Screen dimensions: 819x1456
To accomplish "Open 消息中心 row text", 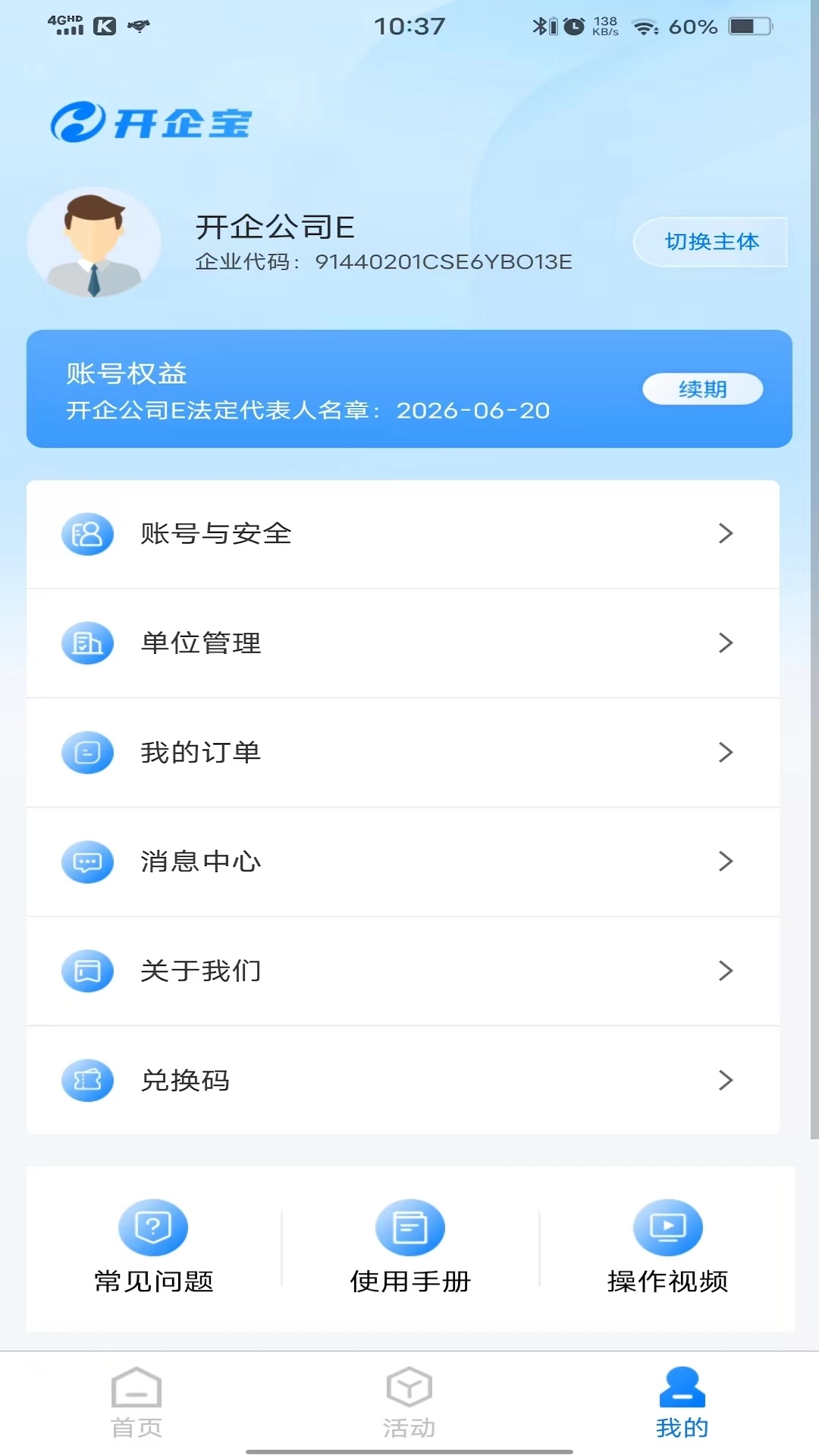I will pyautogui.click(x=200, y=861).
